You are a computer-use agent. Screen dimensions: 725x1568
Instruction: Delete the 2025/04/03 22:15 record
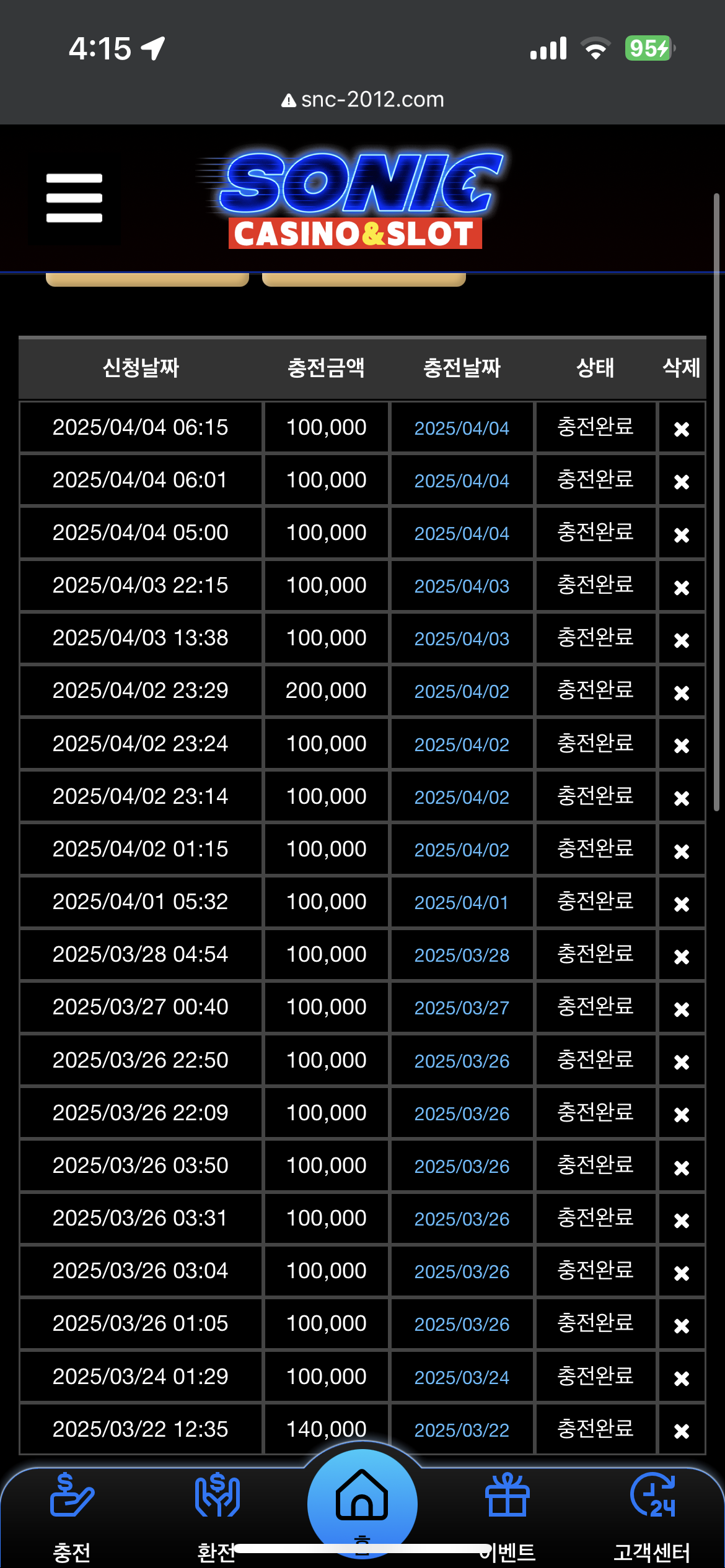point(682,587)
